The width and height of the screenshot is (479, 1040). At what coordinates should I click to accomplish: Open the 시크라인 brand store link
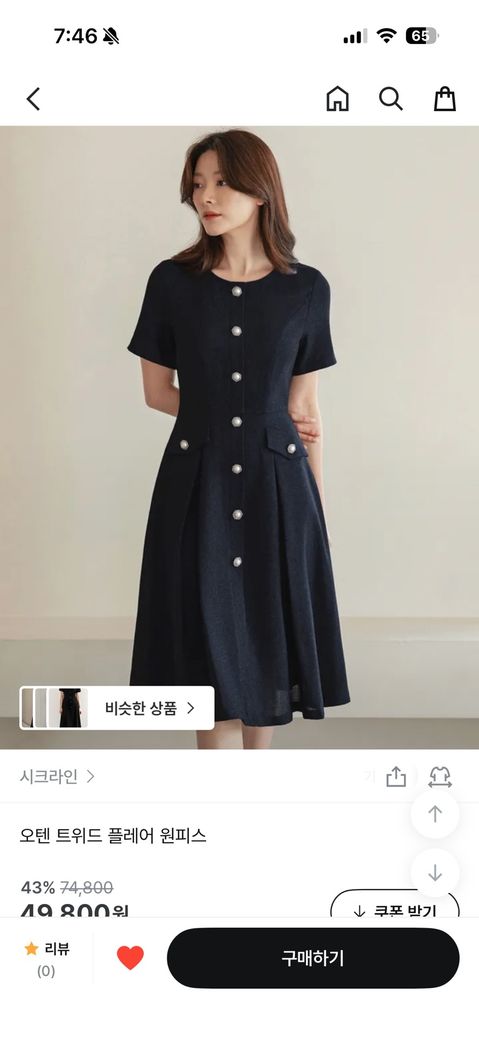57,776
